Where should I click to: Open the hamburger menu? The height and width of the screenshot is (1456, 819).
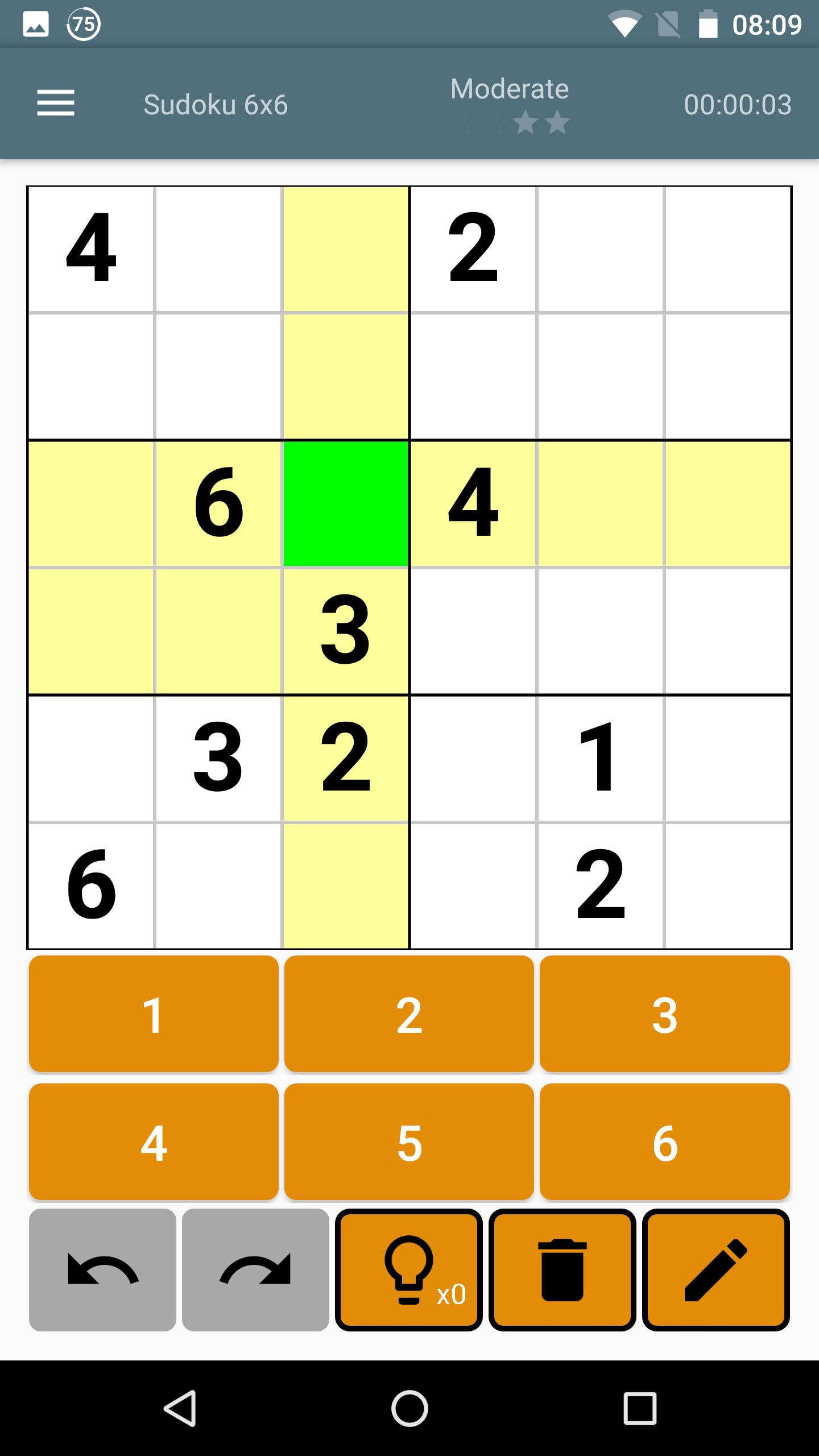point(56,104)
